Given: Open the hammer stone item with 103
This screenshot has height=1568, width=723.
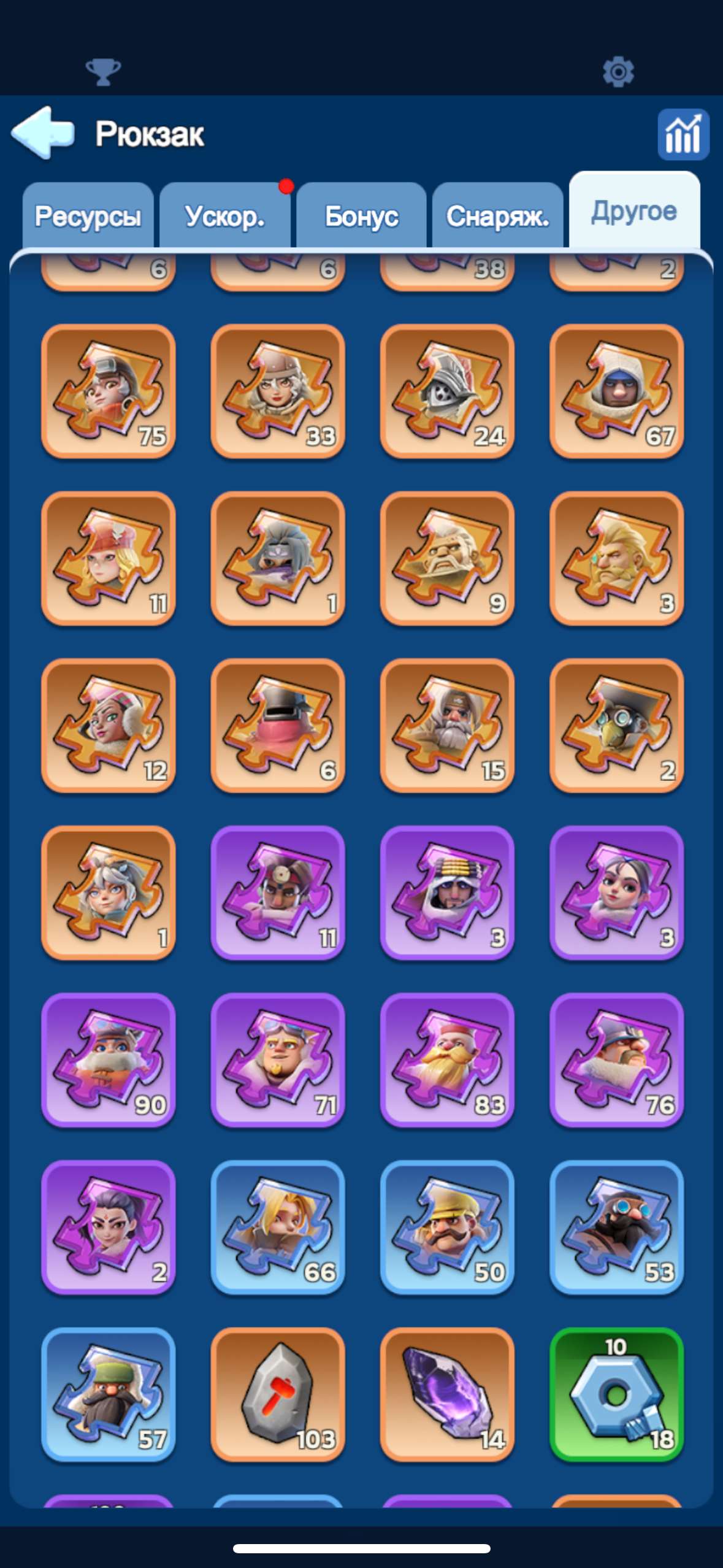Looking at the screenshot, I should click(x=278, y=1394).
